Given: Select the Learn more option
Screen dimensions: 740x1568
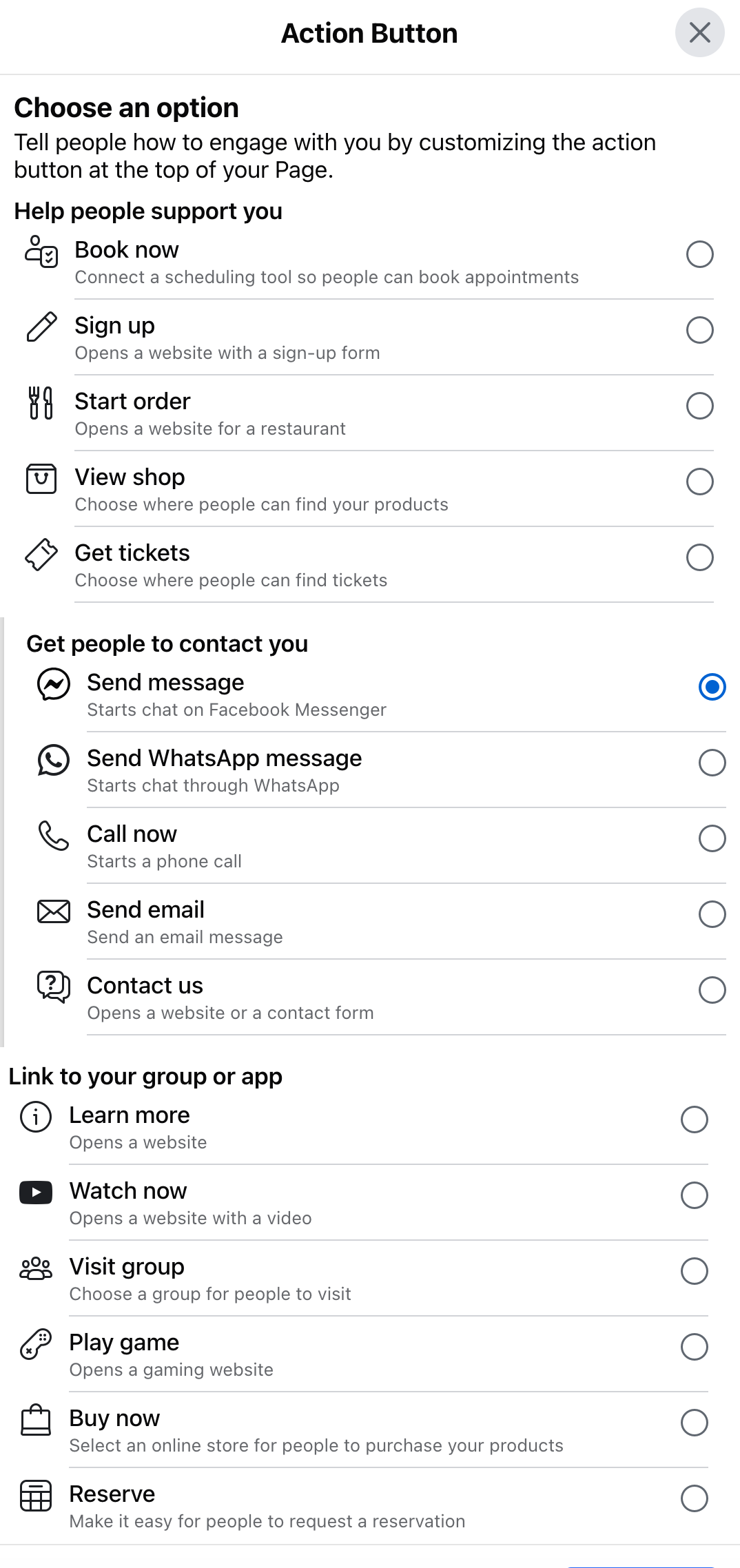Looking at the screenshot, I should point(695,1119).
